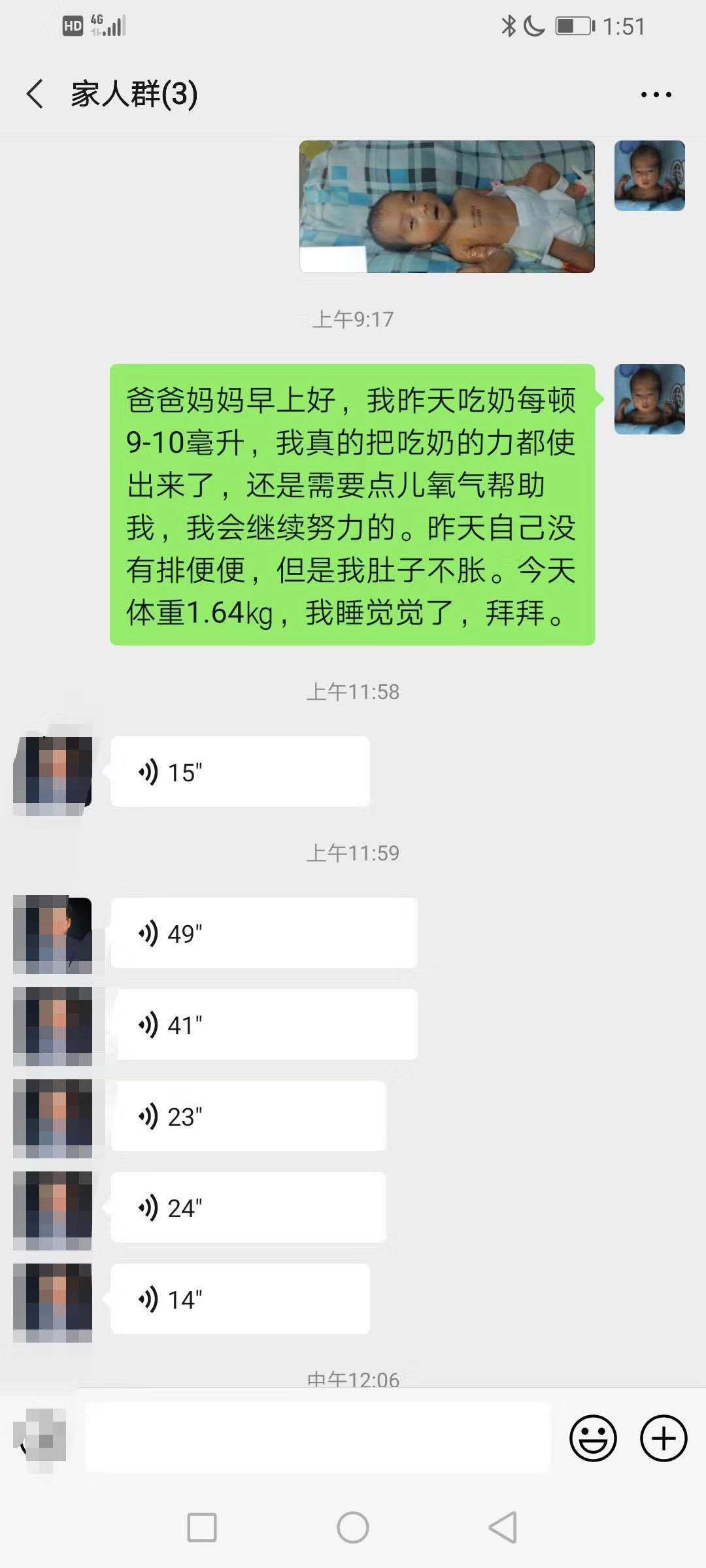Open the emoji picker
Viewport: 706px width, 1568px height.
[593, 1437]
